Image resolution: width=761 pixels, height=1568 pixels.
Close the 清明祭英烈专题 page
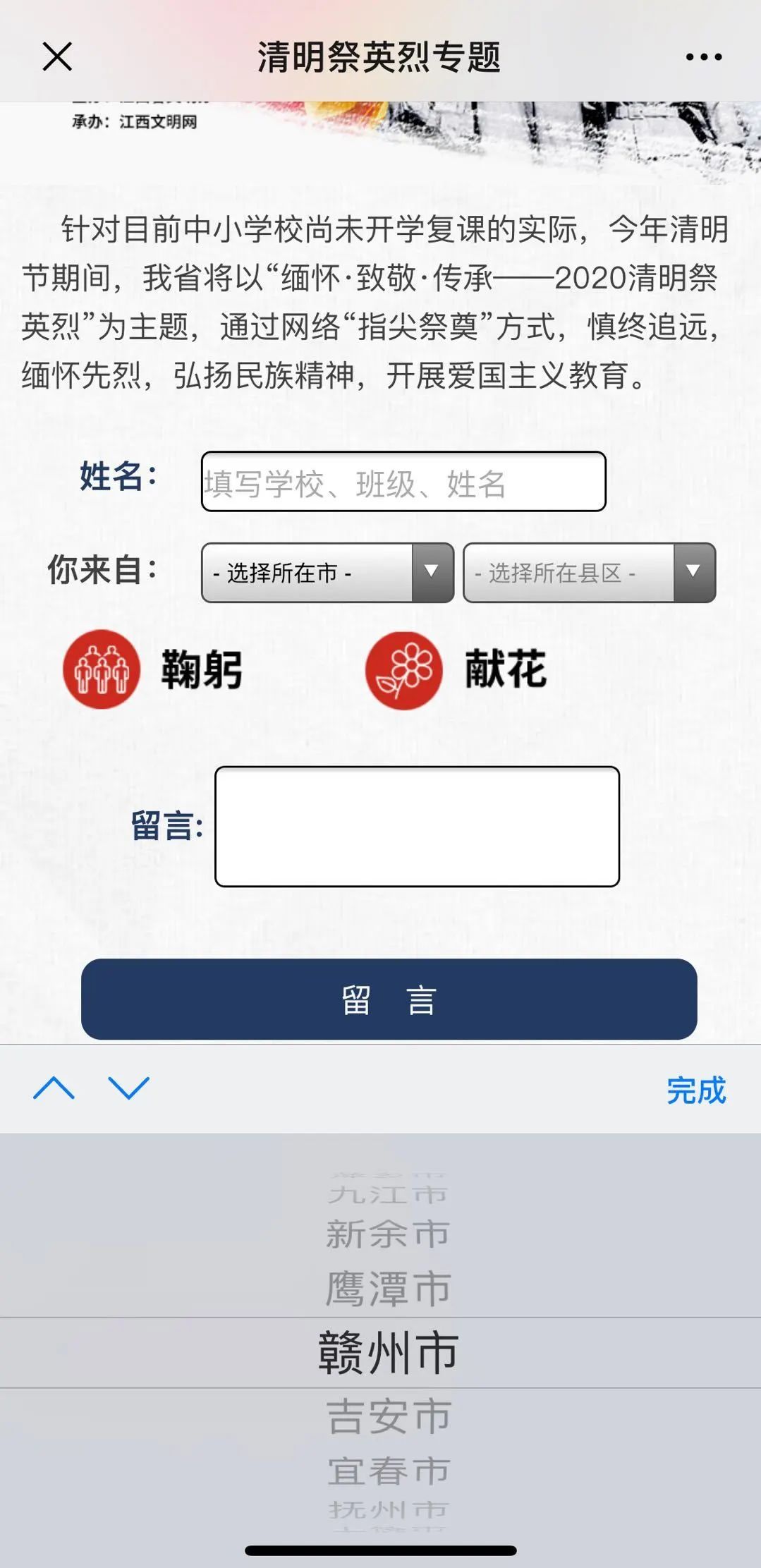(x=57, y=56)
